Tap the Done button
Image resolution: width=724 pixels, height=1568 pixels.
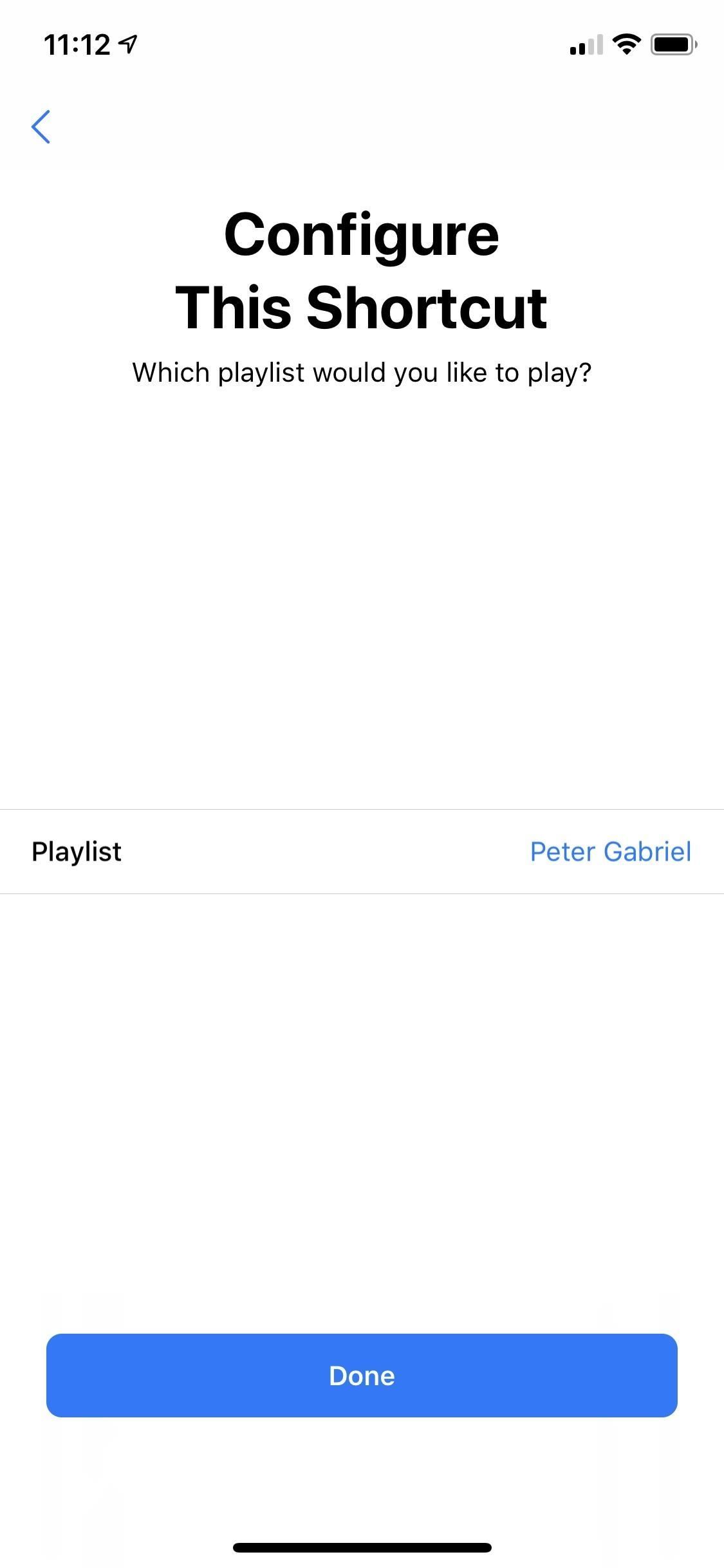362,1376
